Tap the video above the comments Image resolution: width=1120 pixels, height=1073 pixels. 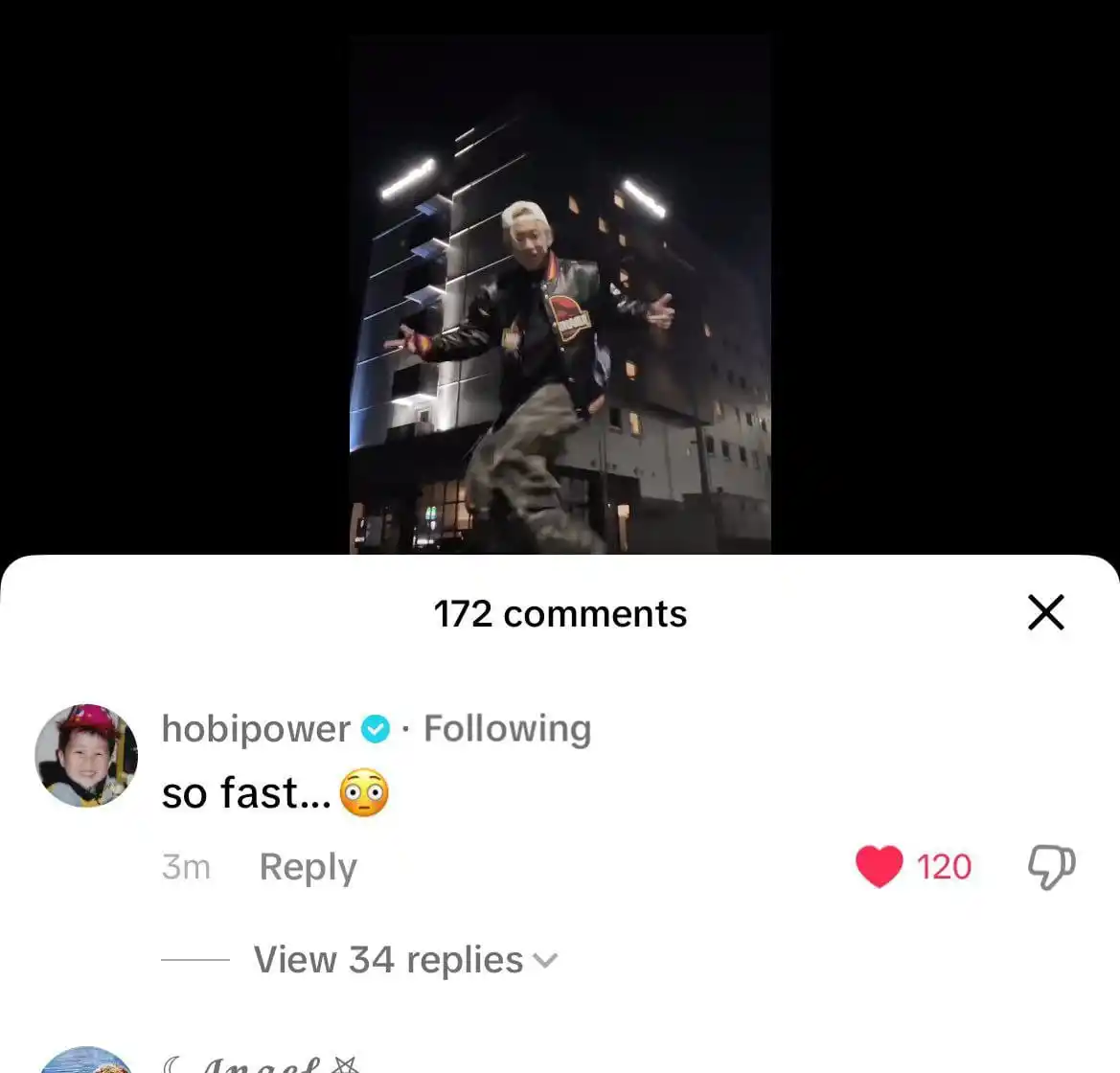click(560, 295)
